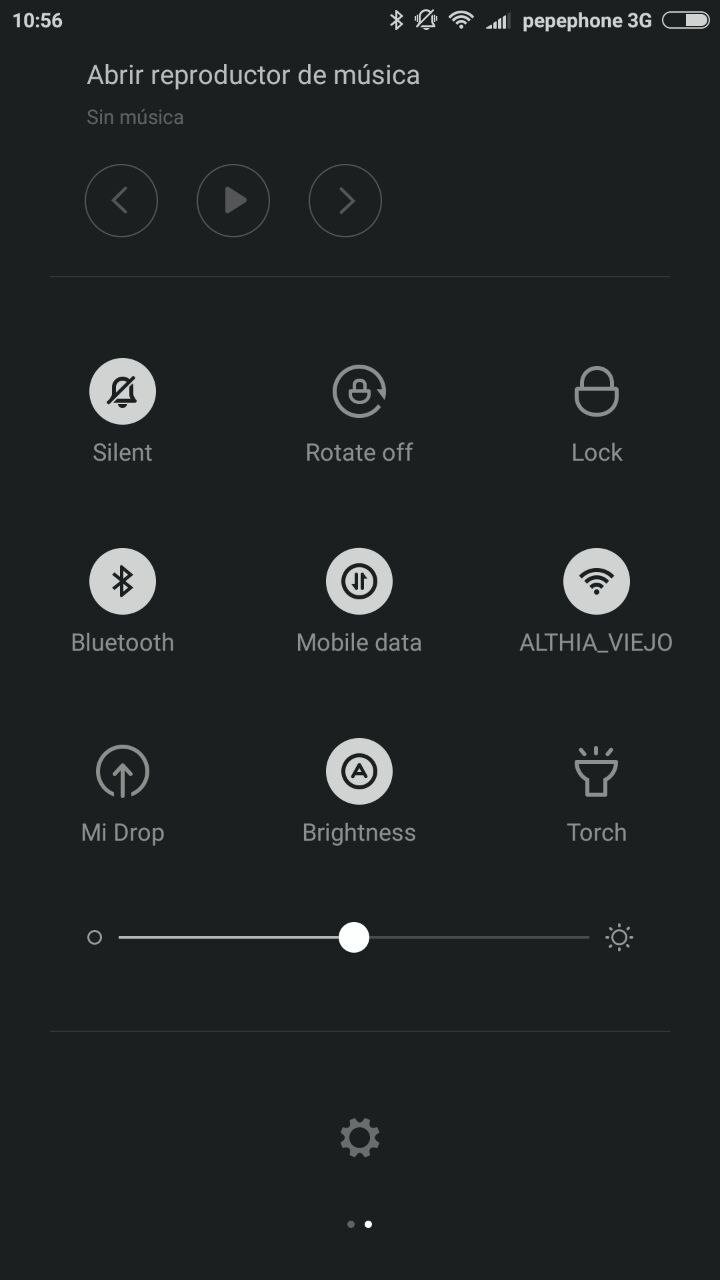720x1280 pixels.
Task: Toggle the Rotate off setting
Action: point(359,391)
